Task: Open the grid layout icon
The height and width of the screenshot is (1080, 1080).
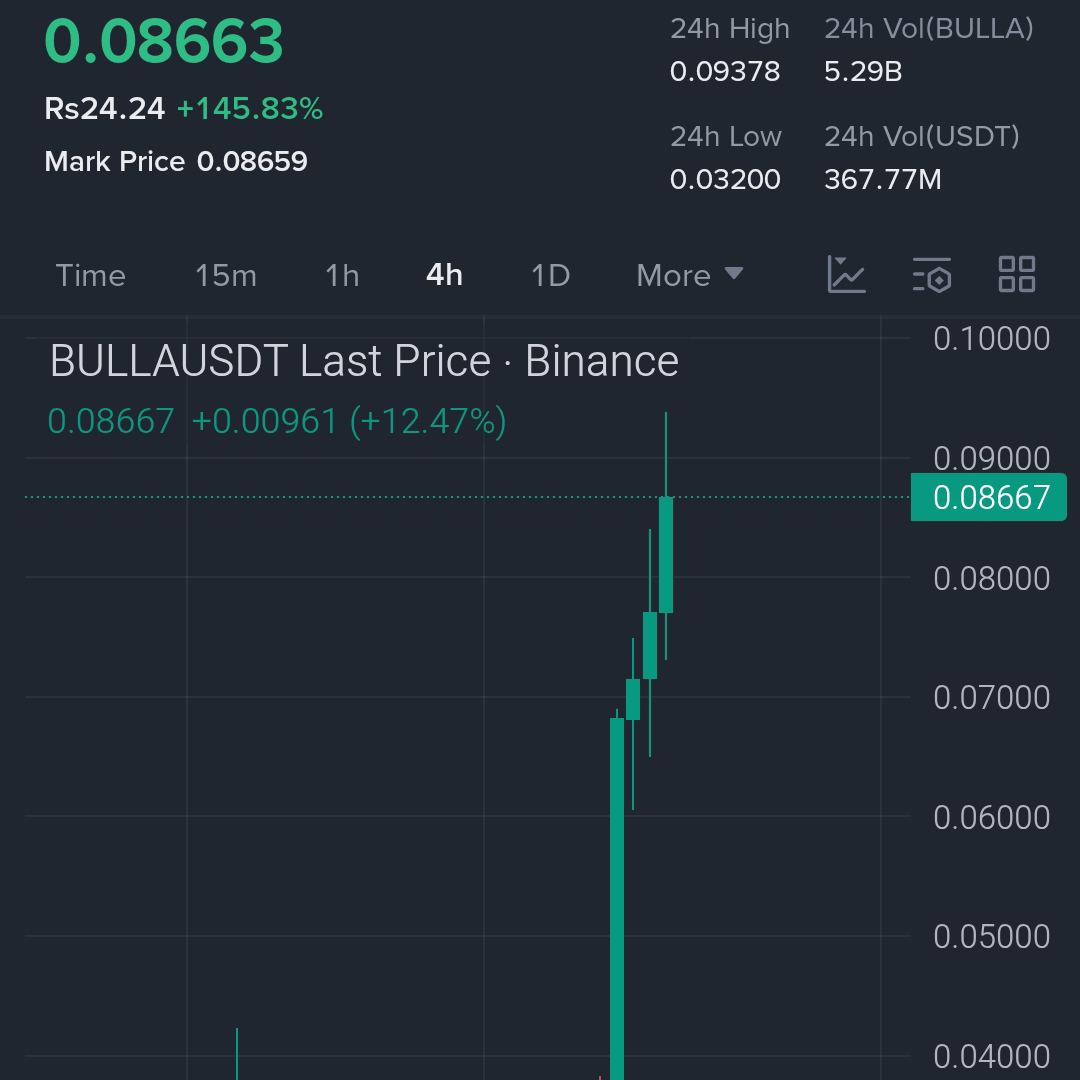Action: pyautogui.click(x=1017, y=274)
